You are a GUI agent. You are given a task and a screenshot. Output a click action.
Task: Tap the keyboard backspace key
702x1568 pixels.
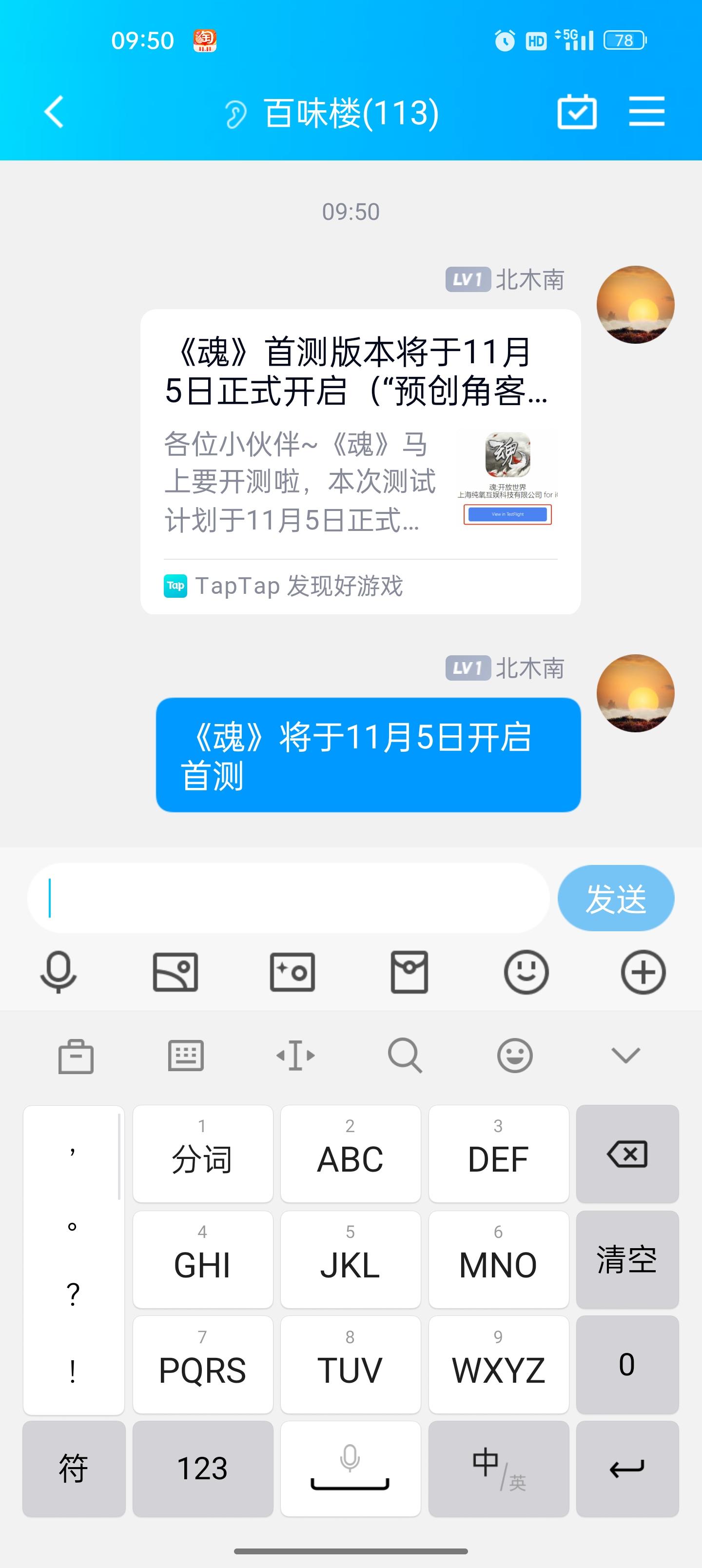(627, 1154)
